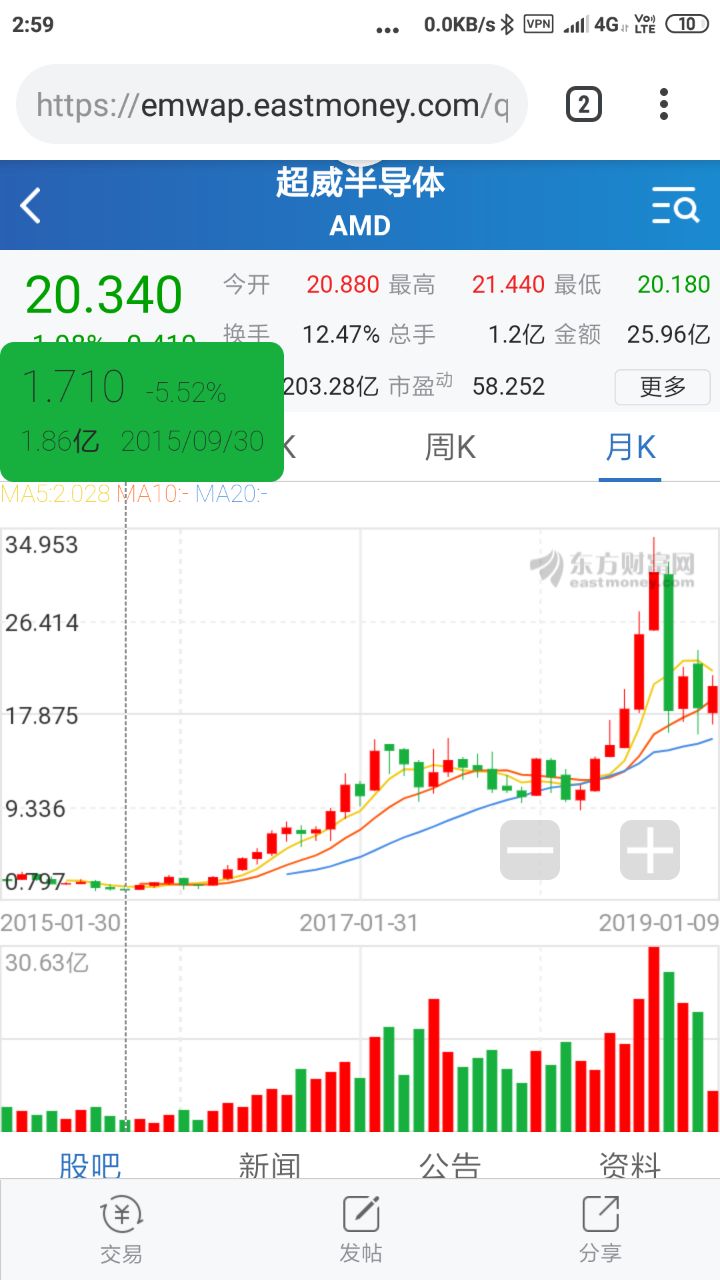The image size is (720, 1280).
Task: Select the 月K monthly chart tab
Action: point(630,448)
